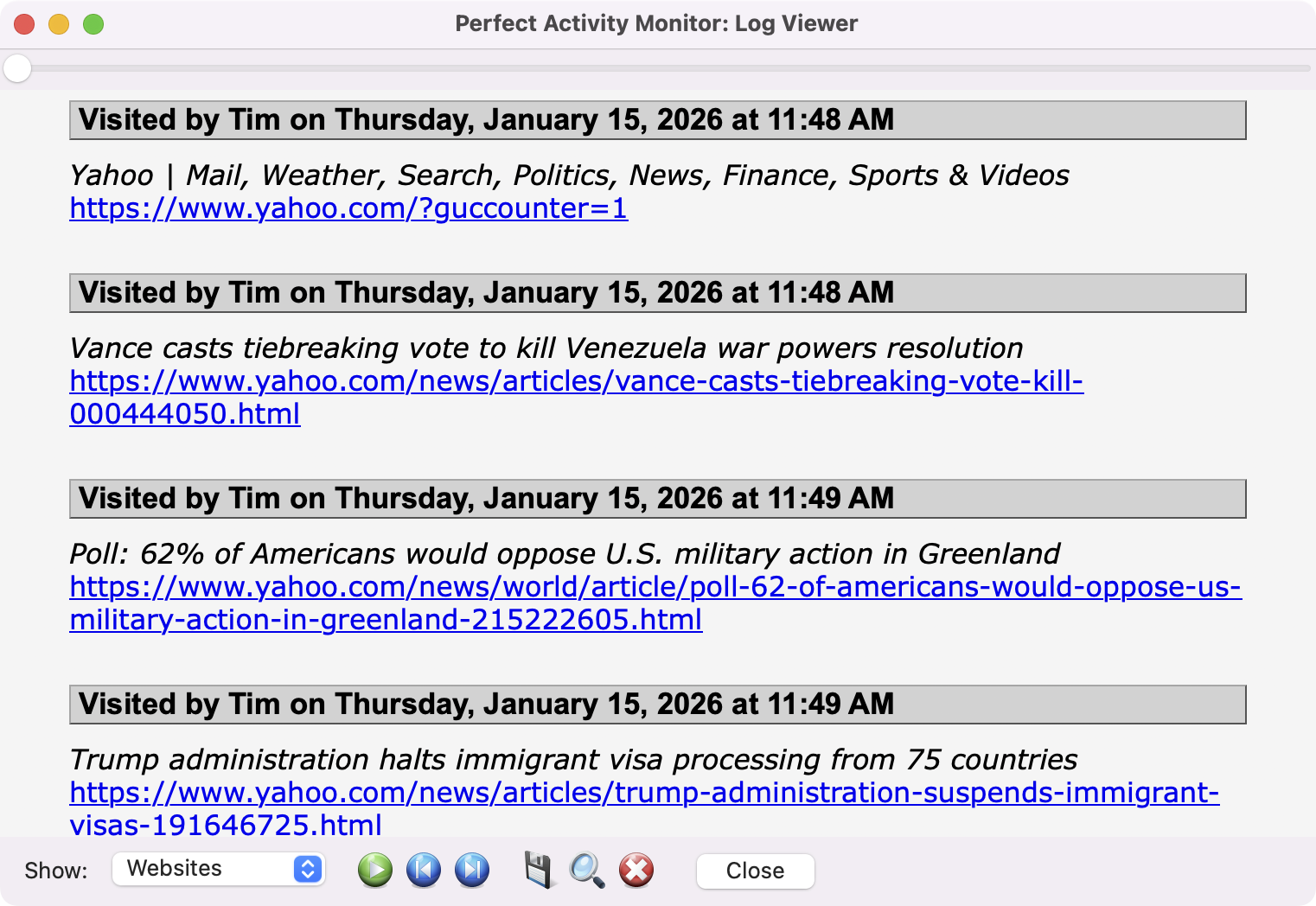Click the log position slider knob
Image resolution: width=1316 pixels, height=906 pixels.
(x=17, y=67)
